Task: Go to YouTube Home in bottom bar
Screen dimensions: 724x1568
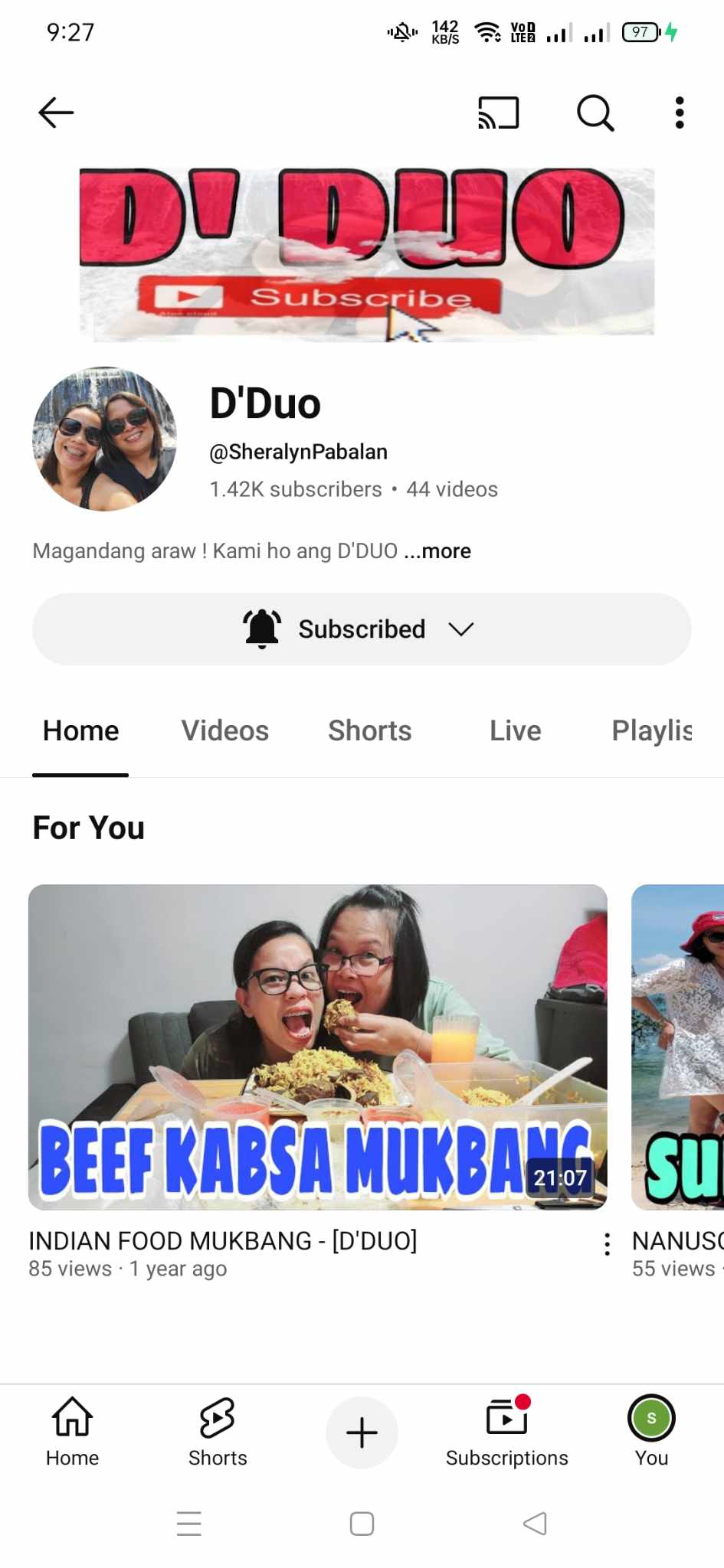Action: (x=72, y=1432)
